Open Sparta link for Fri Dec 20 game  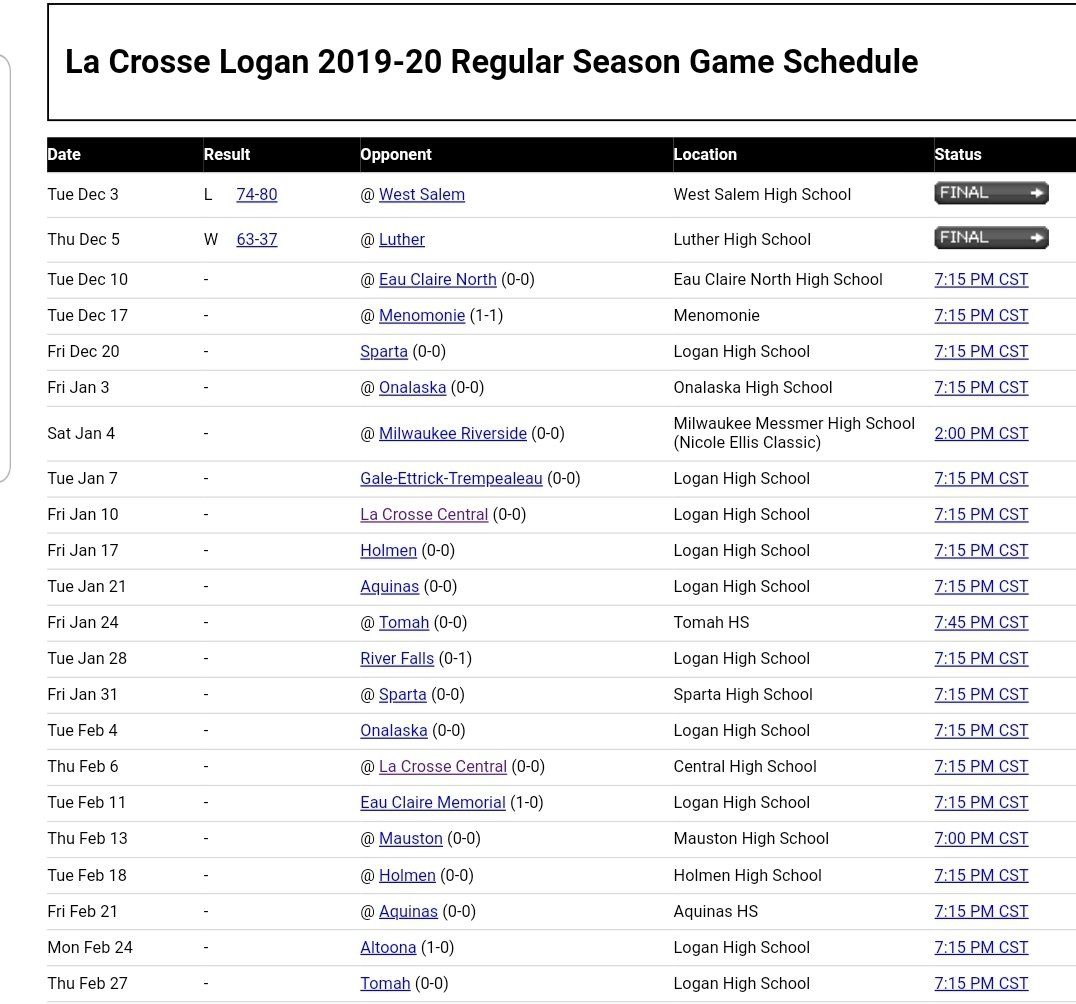[x=384, y=351]
